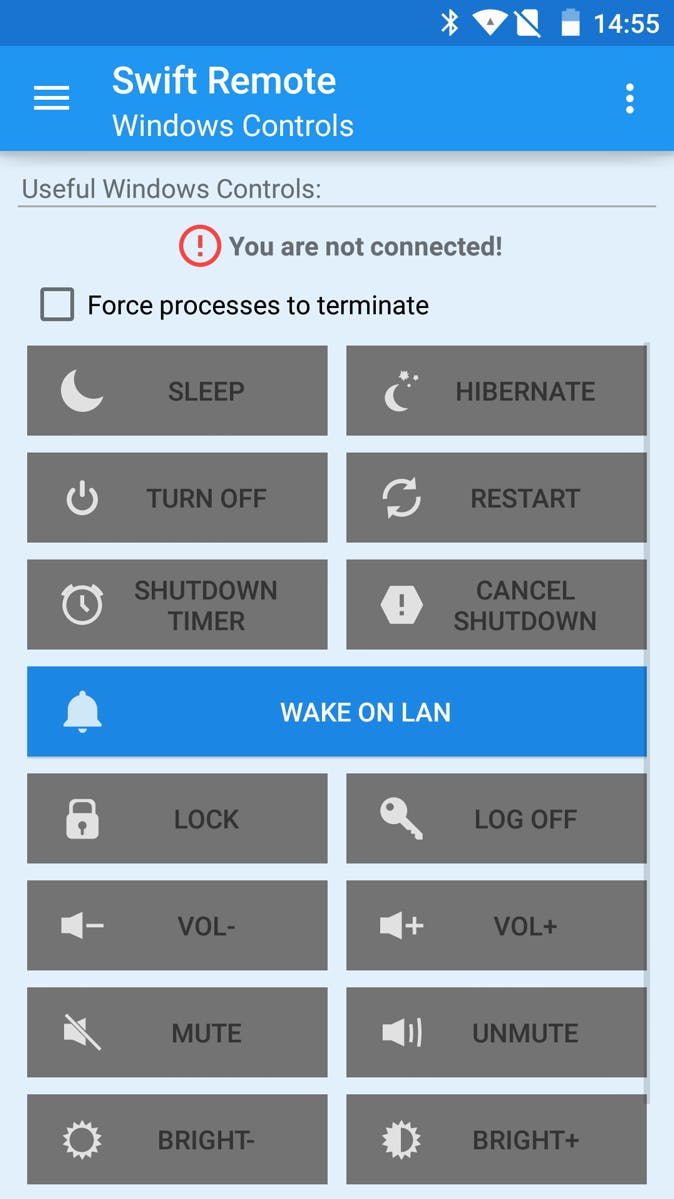This screenshot has width=674, height=1199.
Task: Lower the volume with VOL-
Action: coord(177,926)
